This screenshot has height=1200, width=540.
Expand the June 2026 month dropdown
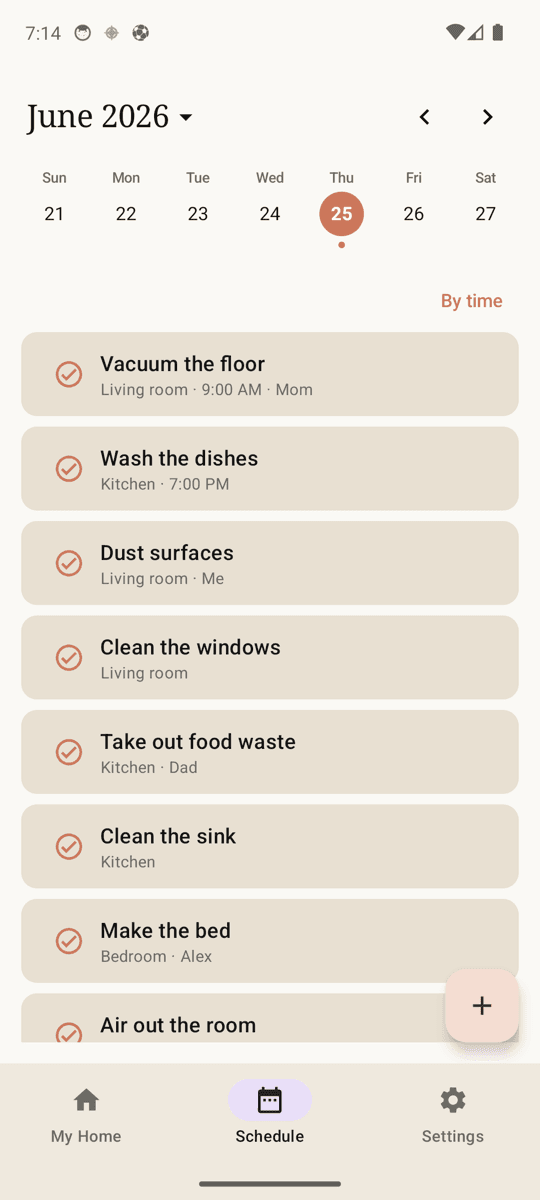coord(109,117)
